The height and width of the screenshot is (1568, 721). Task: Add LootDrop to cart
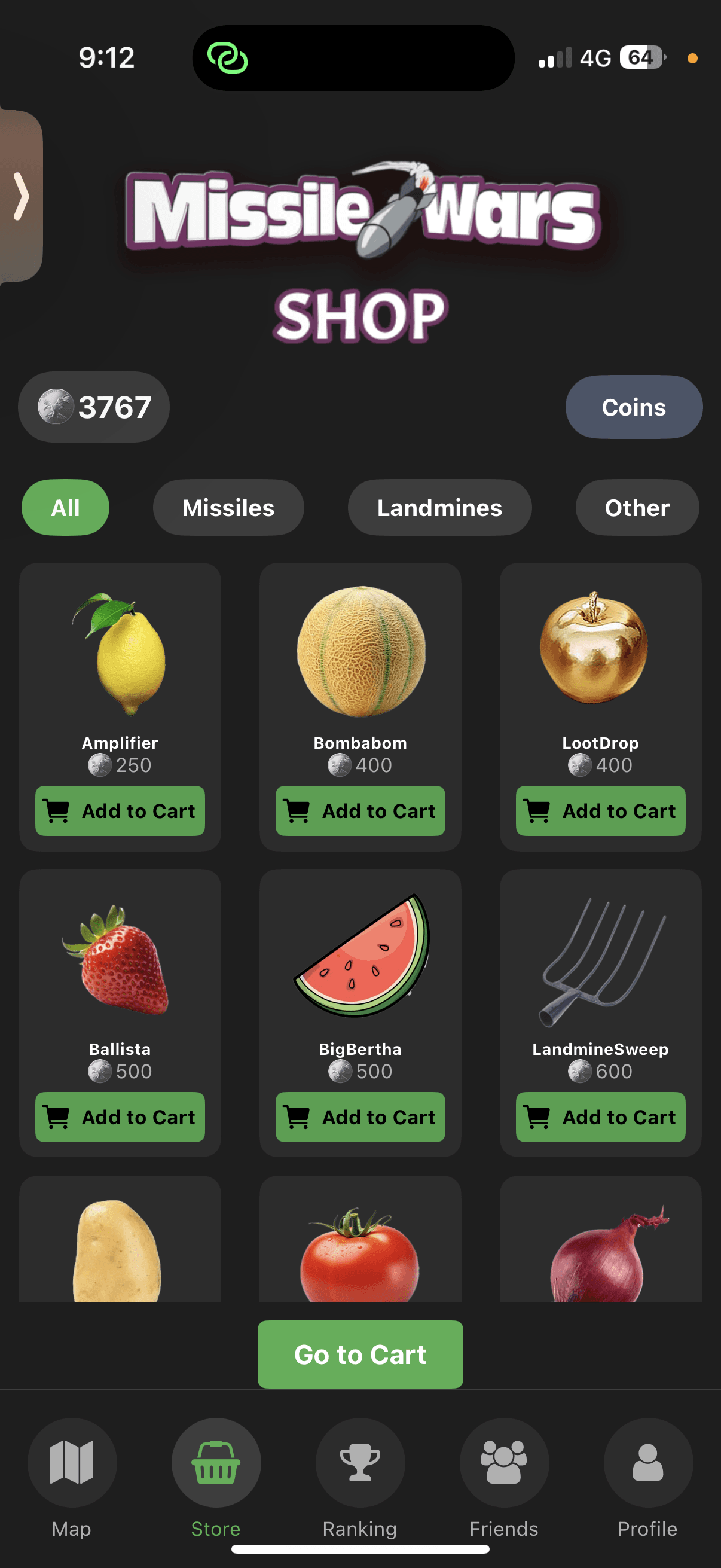[600, 811]
